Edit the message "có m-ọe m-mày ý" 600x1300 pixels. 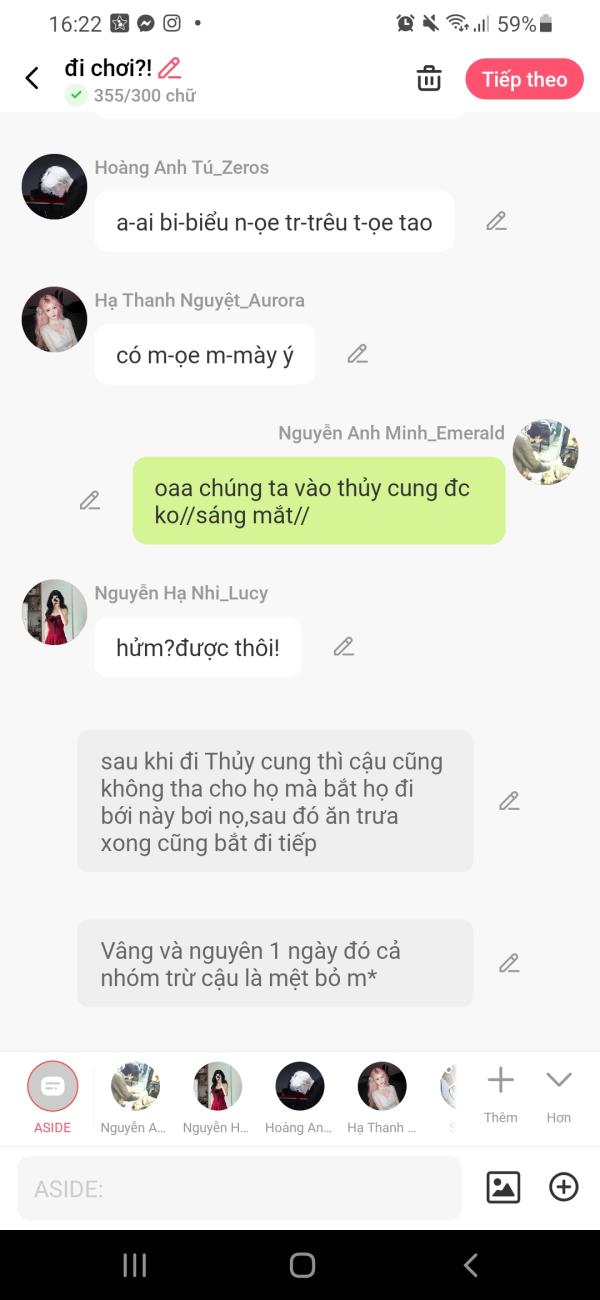[x=358, y=354]
